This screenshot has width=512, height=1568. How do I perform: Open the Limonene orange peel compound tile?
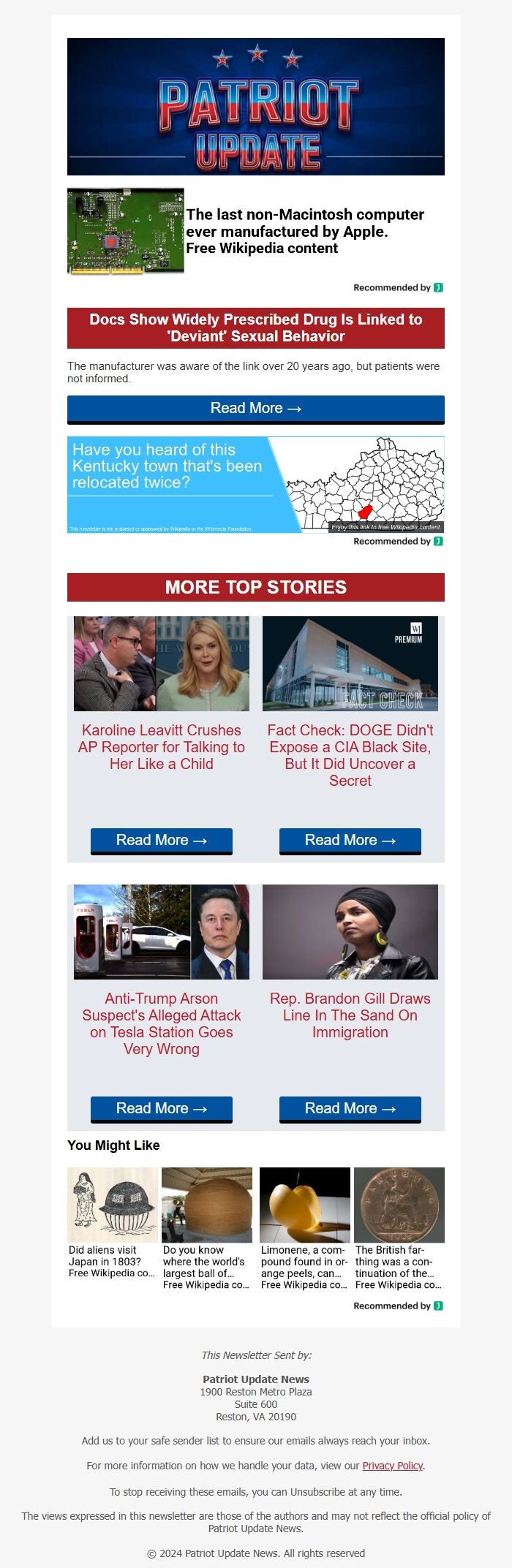click(x=304, y=1227)
